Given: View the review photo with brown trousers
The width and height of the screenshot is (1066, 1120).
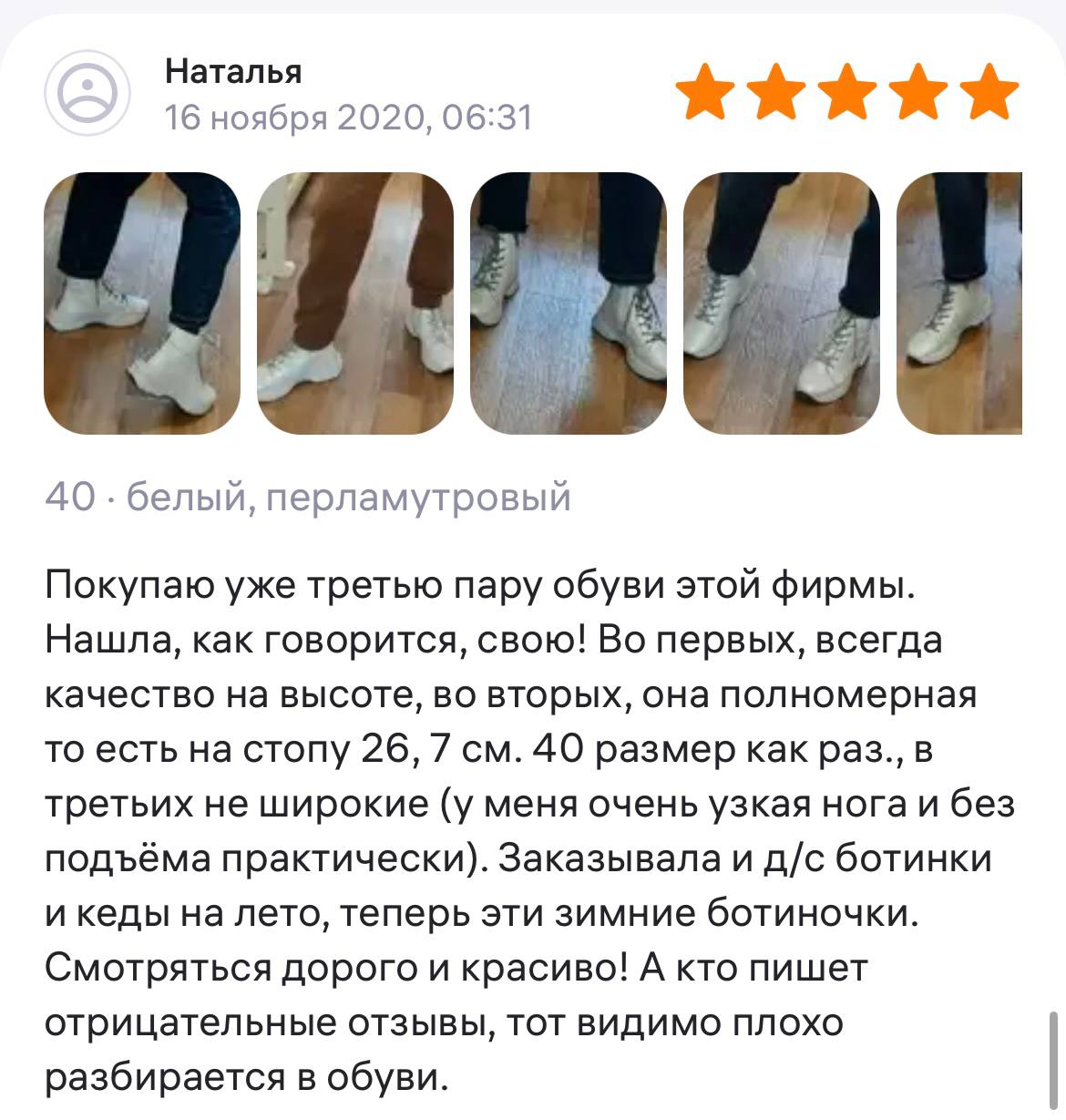Looking at the screenshot, I should point(355,303).
